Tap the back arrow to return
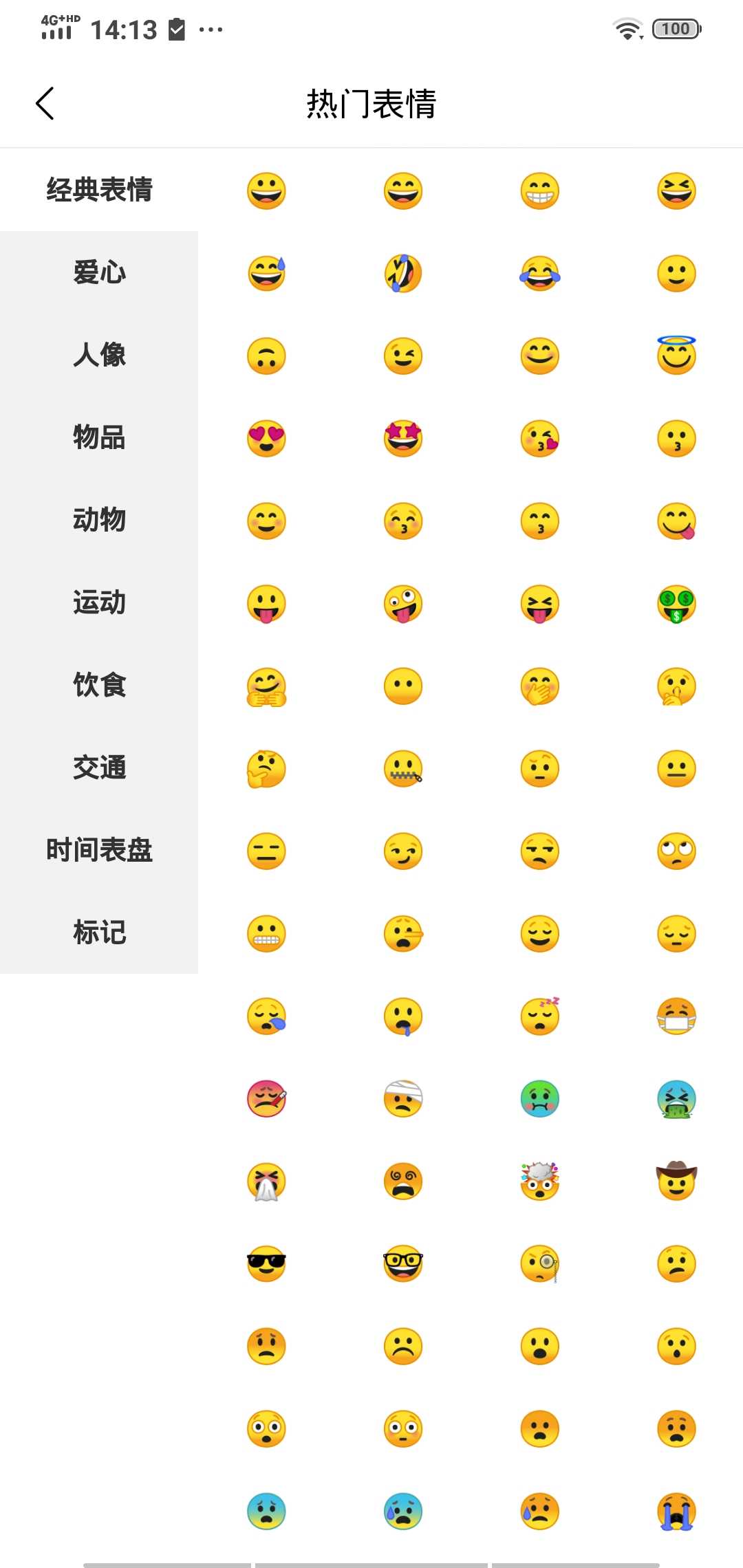This screenshot has height=1568, width=743. (x=45, y=103)
